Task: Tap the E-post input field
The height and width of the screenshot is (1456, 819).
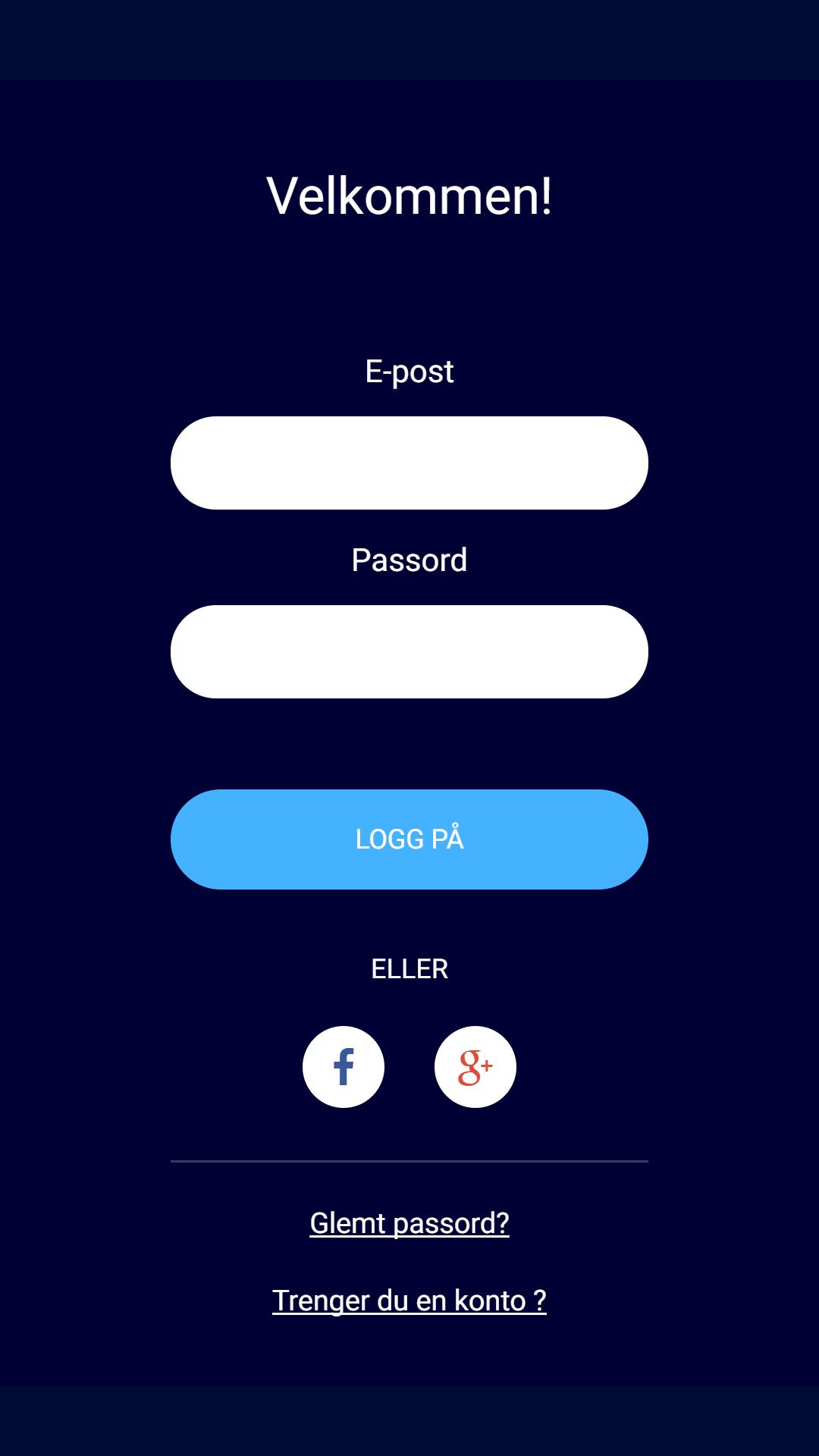Action: coord(409,463)
